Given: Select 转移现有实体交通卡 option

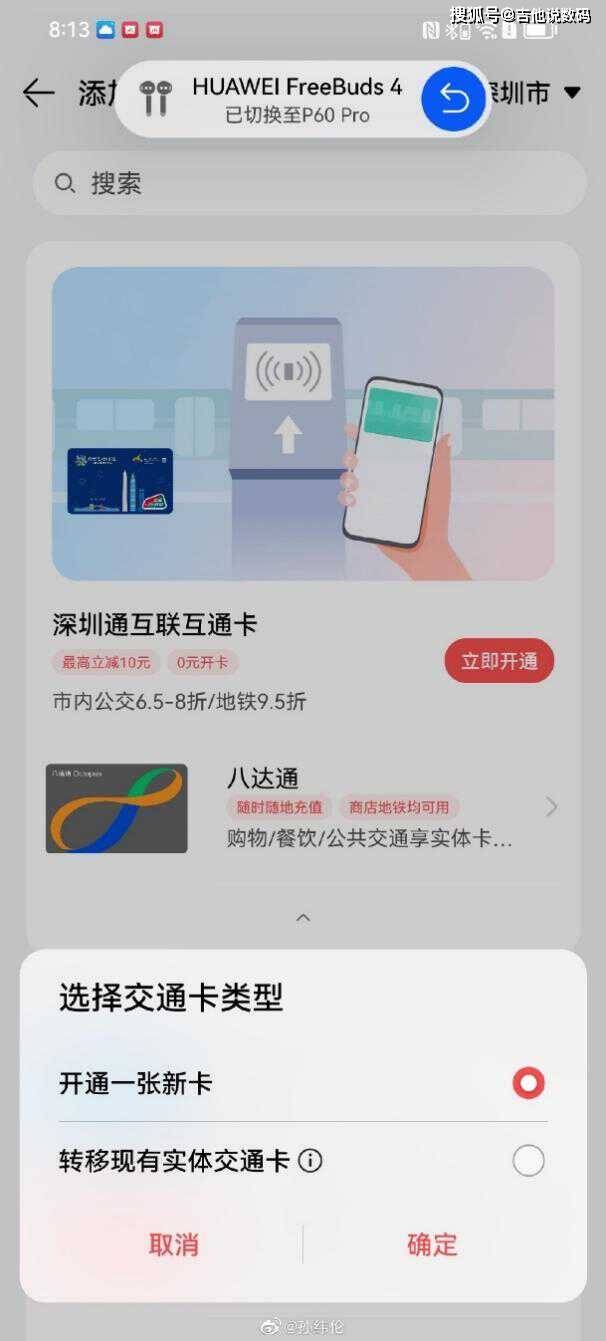Looking at the screenshot, I should [x=528, y=1161].
